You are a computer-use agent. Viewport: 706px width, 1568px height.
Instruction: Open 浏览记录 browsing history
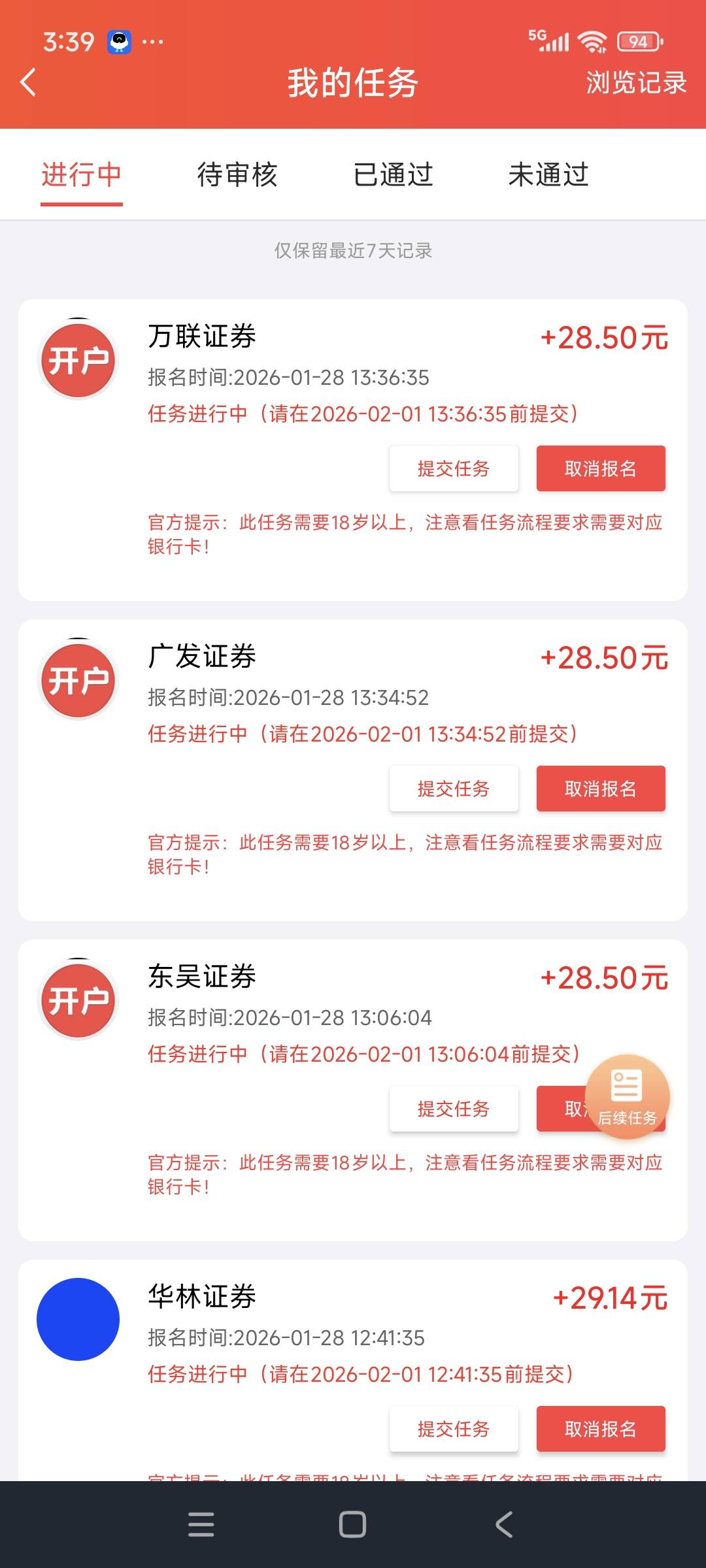point(636,83)
